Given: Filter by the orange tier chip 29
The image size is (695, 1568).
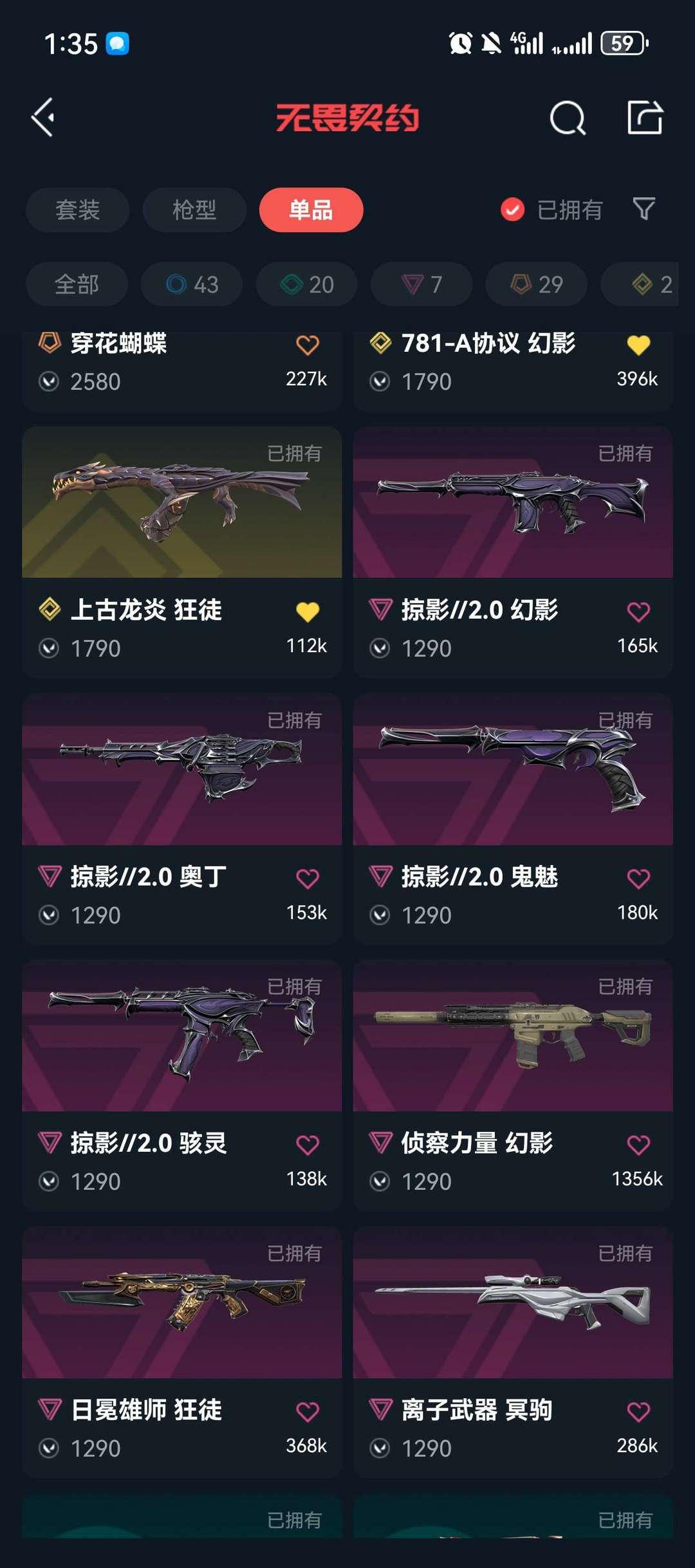Looking at the screenshot, I should [536, 284].
